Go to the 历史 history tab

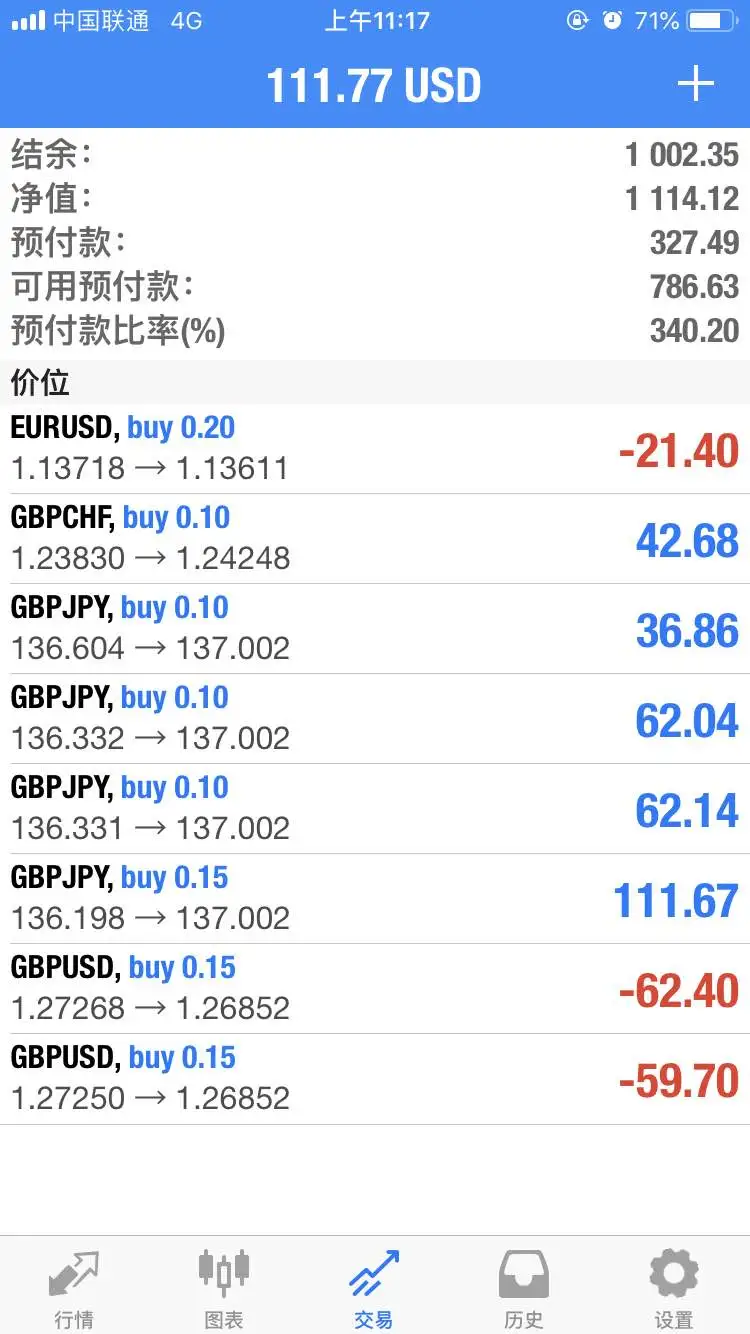click(524, 1285)
